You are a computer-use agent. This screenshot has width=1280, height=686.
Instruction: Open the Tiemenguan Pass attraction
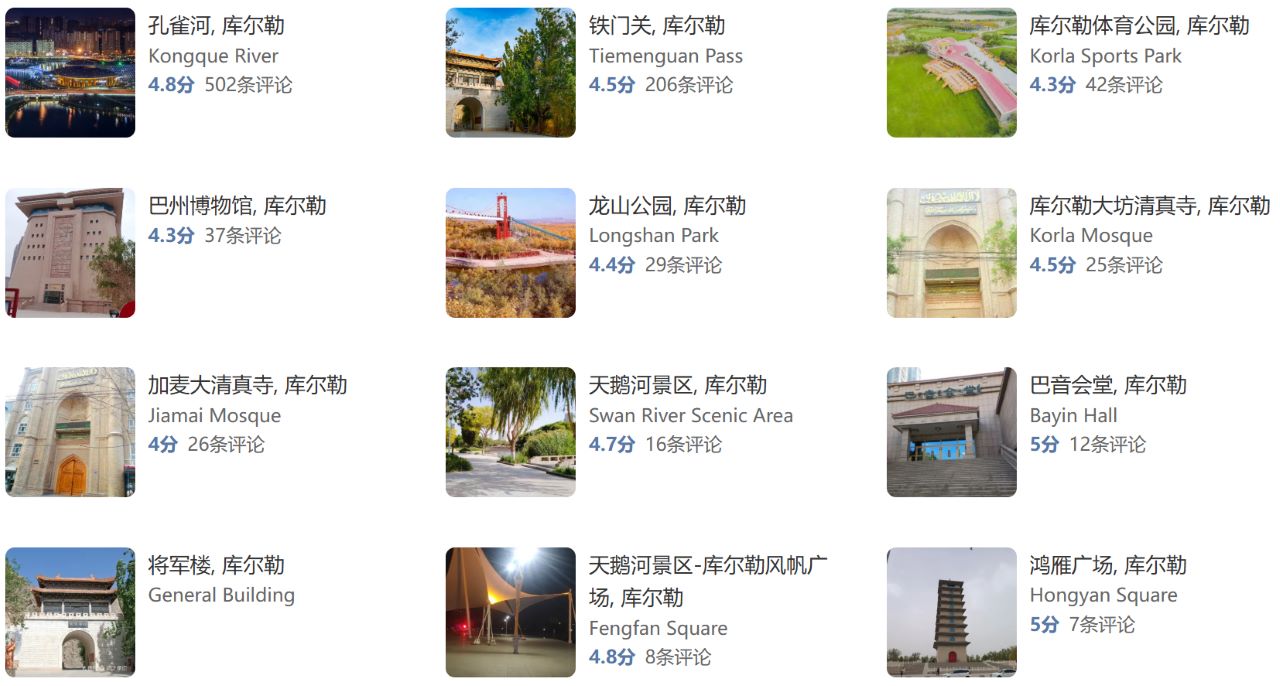657,26
